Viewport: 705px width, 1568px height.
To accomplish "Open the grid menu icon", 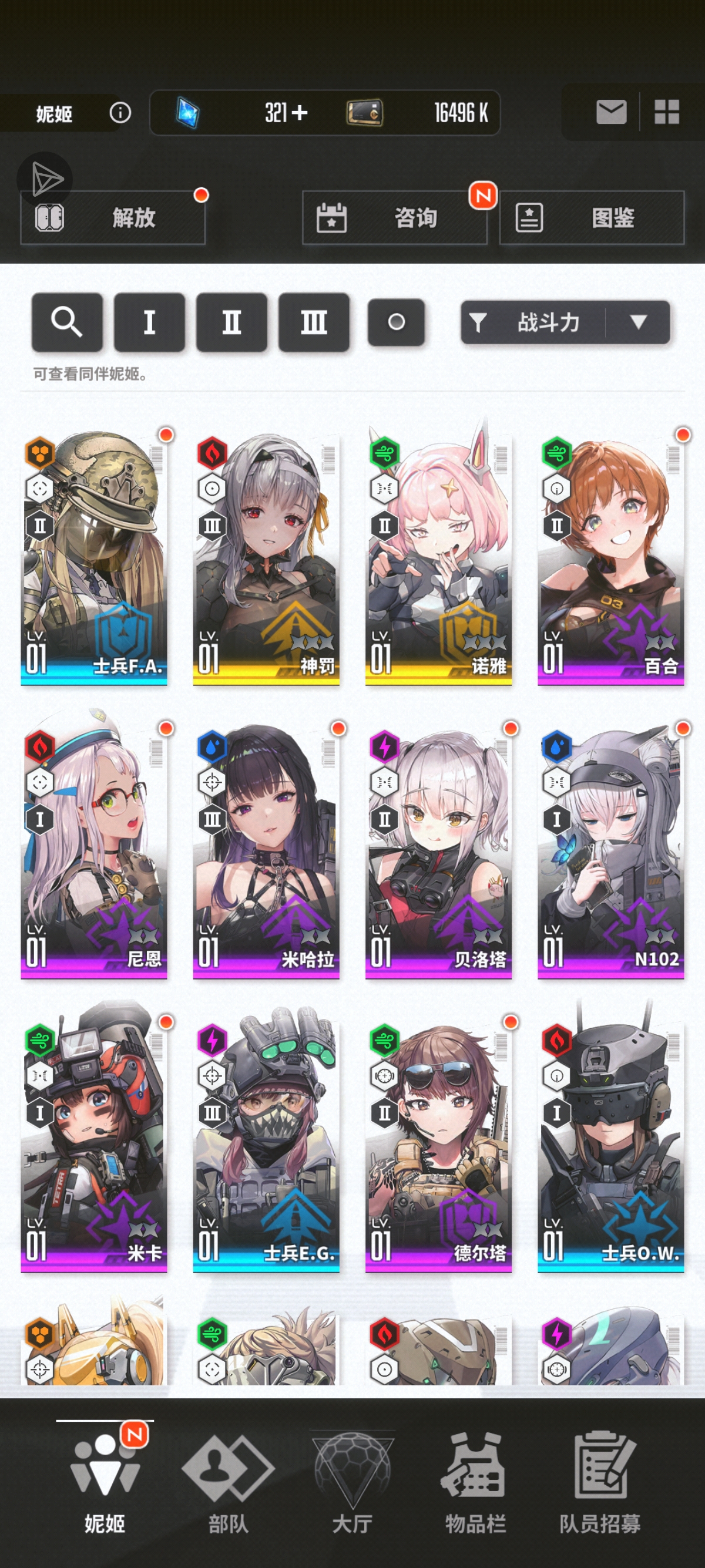I will pyautogui.click(x=667, y=113).
